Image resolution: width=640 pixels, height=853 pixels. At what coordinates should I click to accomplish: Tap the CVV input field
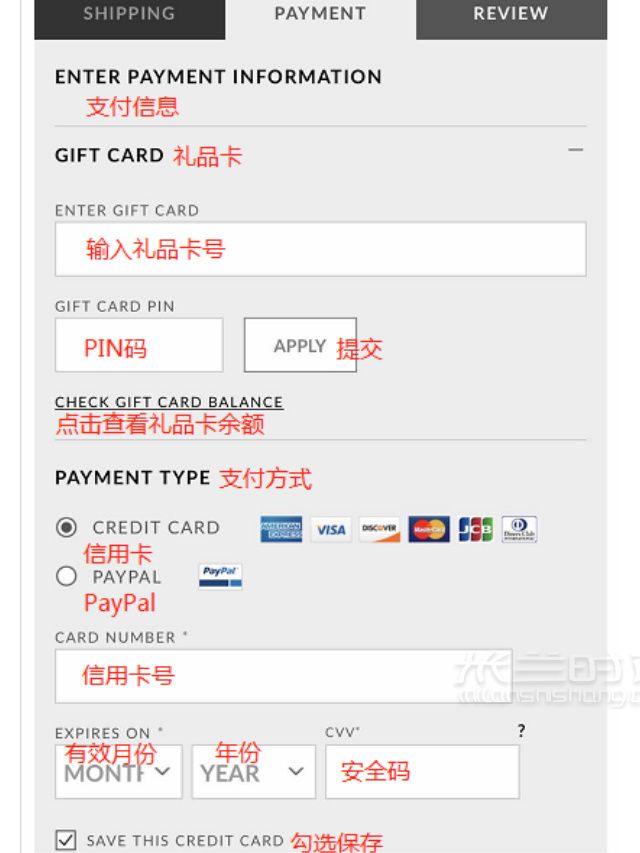[421, 771]
